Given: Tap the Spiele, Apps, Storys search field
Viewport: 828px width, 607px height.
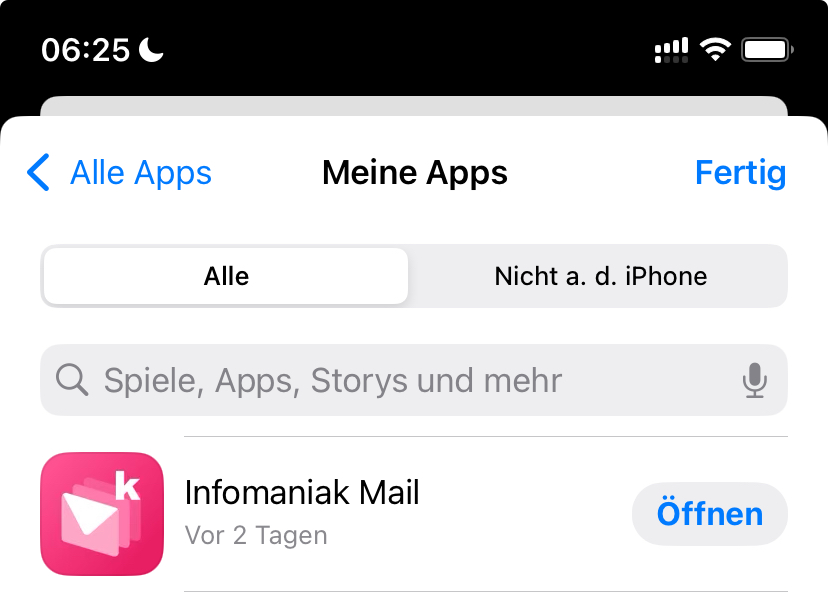Looking at the screenshot, I should (x=380, y=380).
